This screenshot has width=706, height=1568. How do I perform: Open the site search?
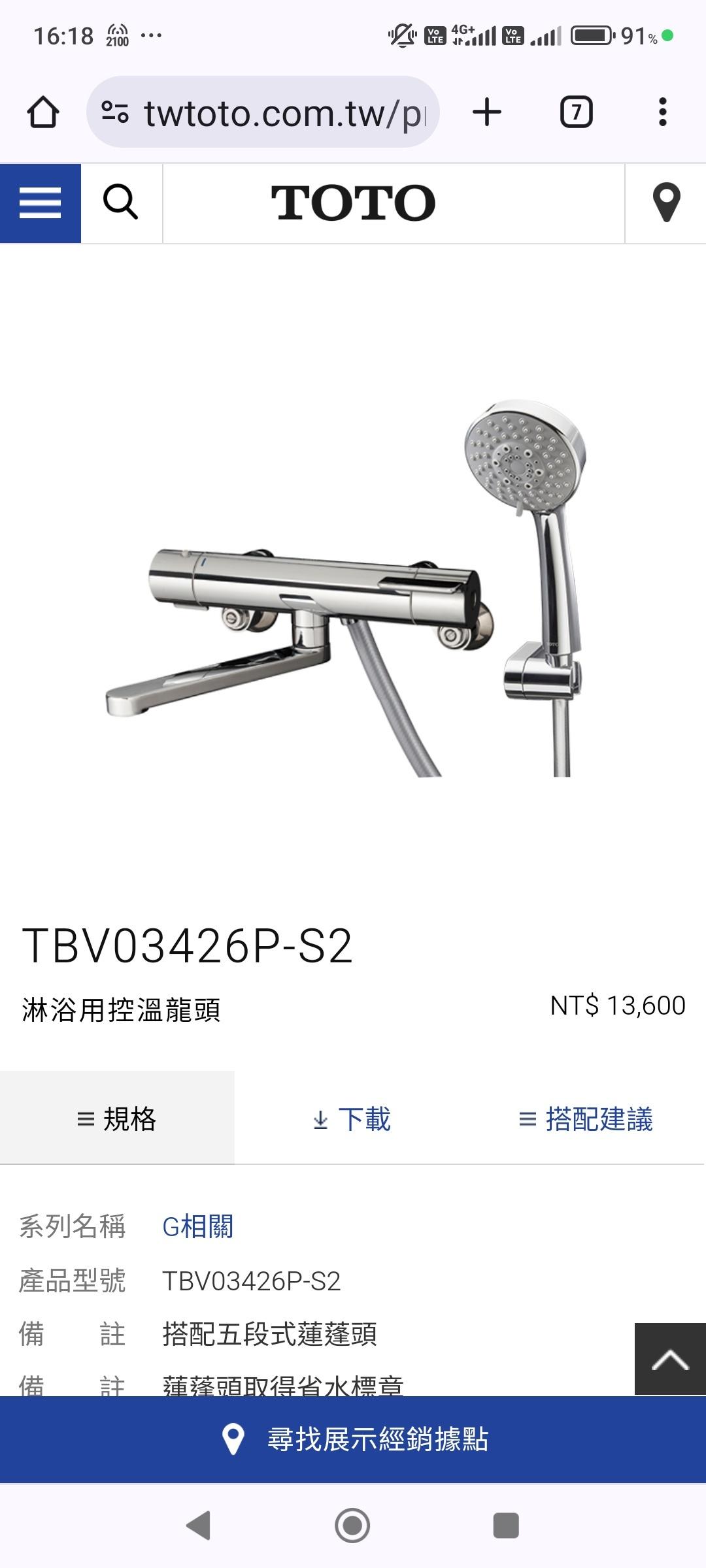(x=121, y=203)
